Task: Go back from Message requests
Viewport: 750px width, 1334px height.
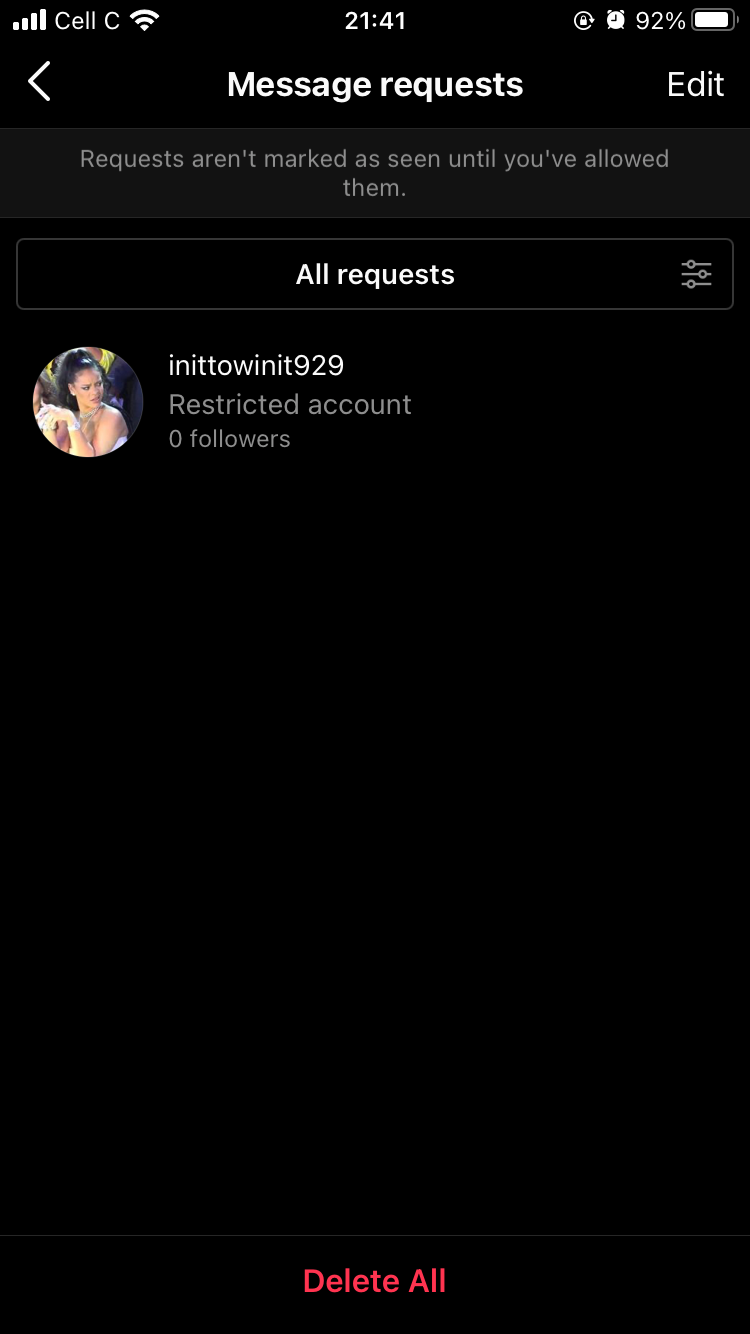Action: pos(39,82)
